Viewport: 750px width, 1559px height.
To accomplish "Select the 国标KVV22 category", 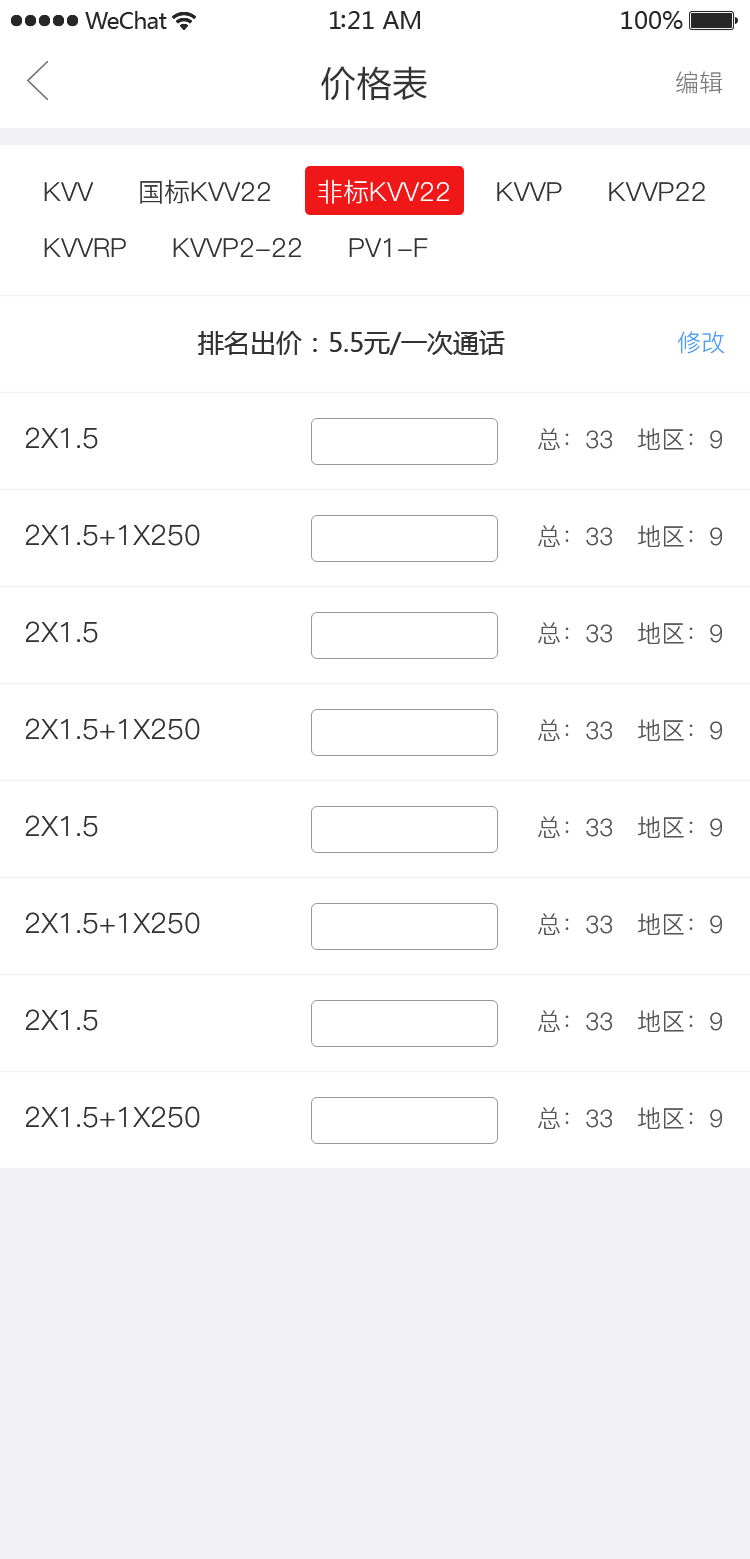I will [205, 191].
